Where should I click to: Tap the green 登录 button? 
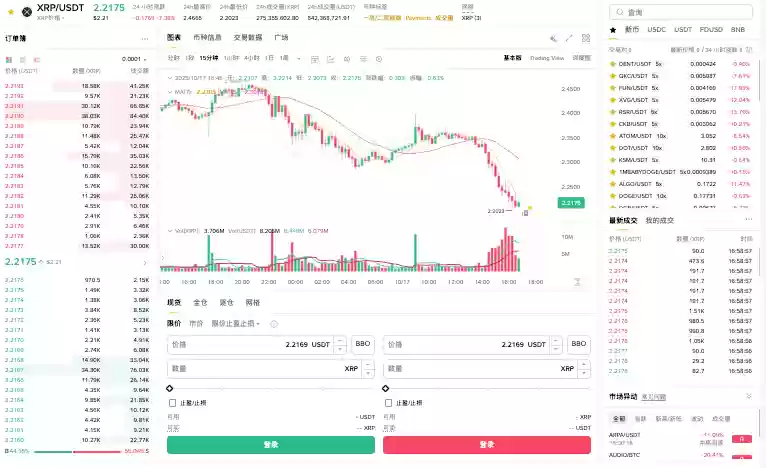point(271,444)
